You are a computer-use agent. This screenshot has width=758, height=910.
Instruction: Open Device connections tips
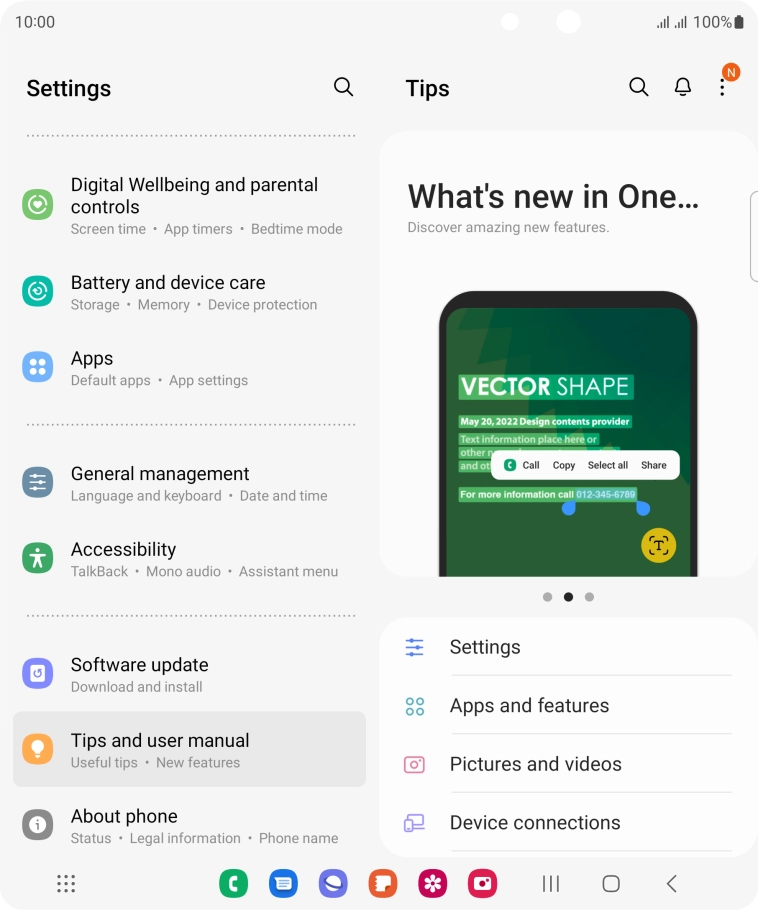tap(567, 822)
